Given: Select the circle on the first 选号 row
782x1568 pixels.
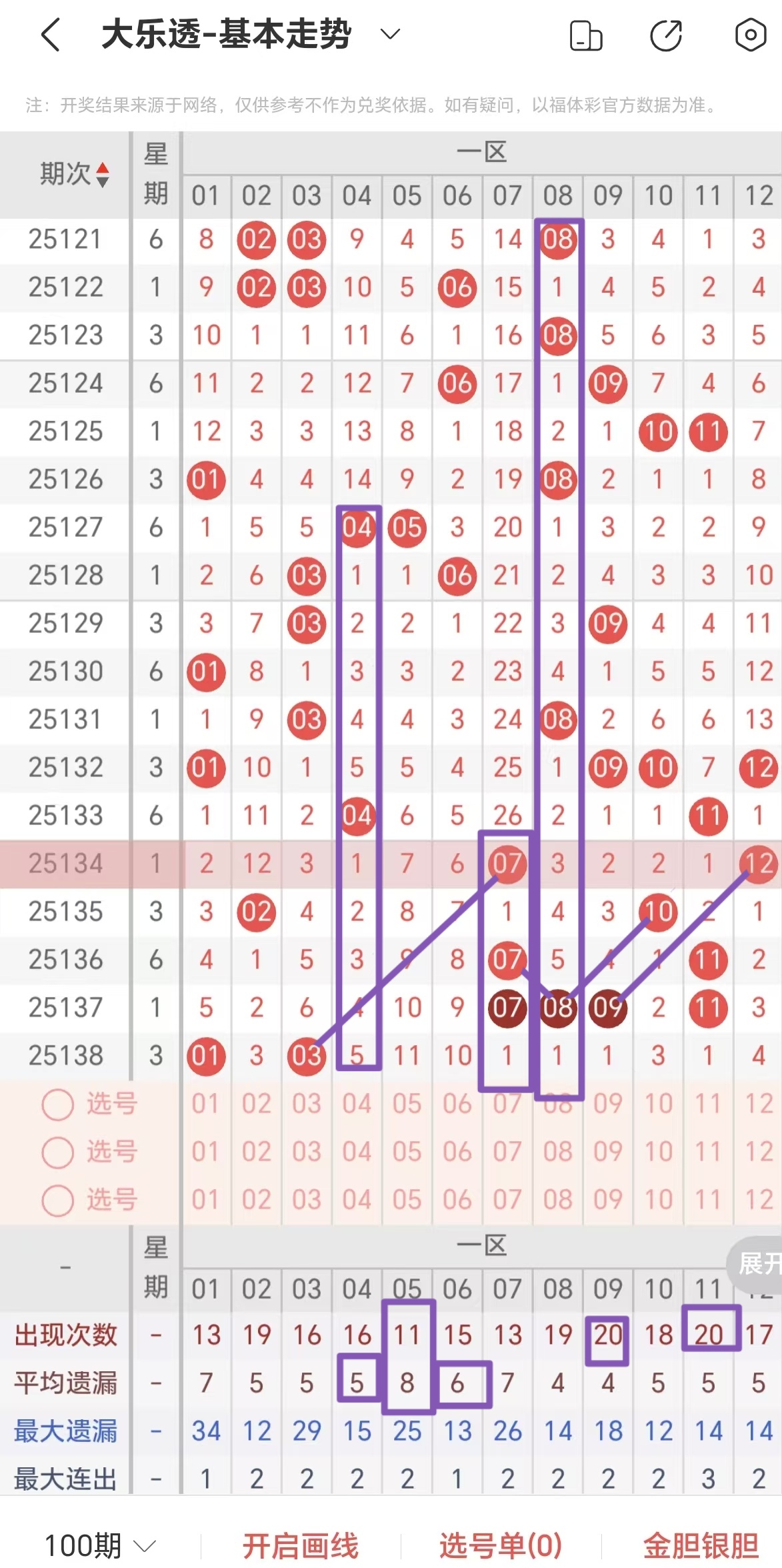Looking at the screenshot, I should click(58, 1103).
